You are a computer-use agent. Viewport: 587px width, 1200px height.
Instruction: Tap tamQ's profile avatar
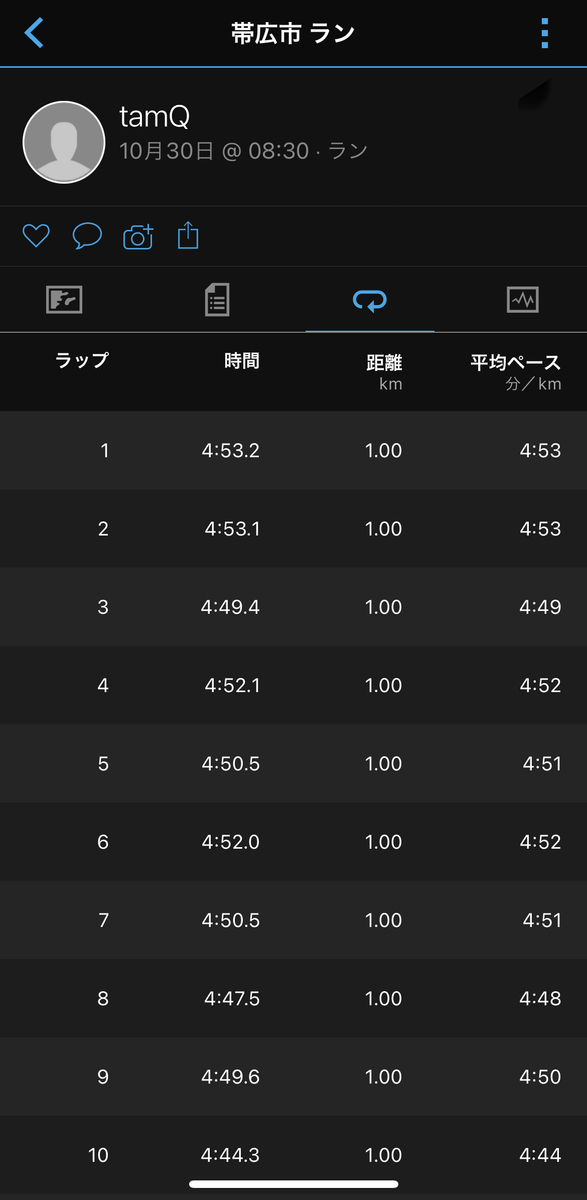tap(64, 142)
